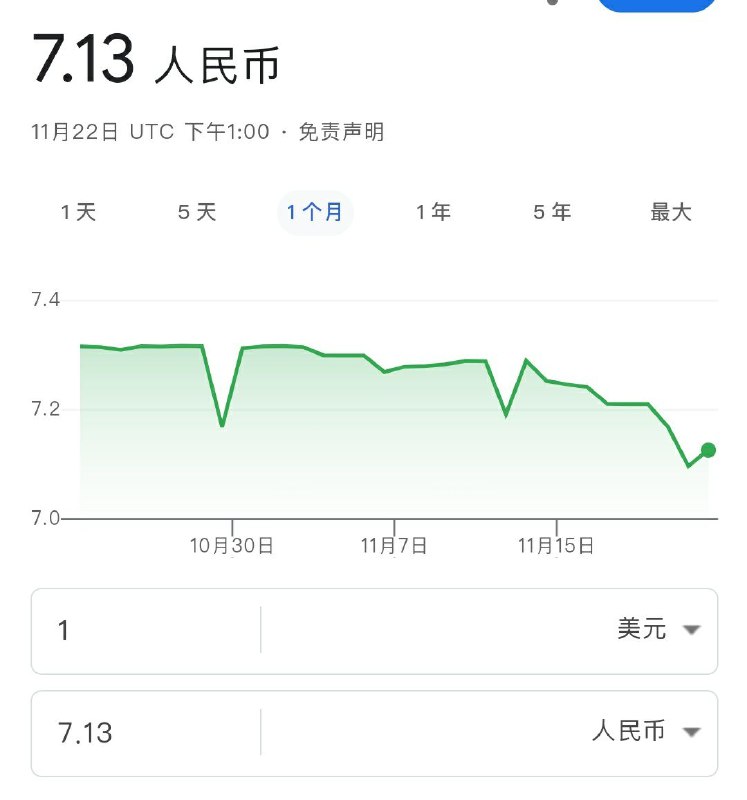747x800 pixels.
Task: Select the green endpoint dot on the chart
Action: (706, 450)
